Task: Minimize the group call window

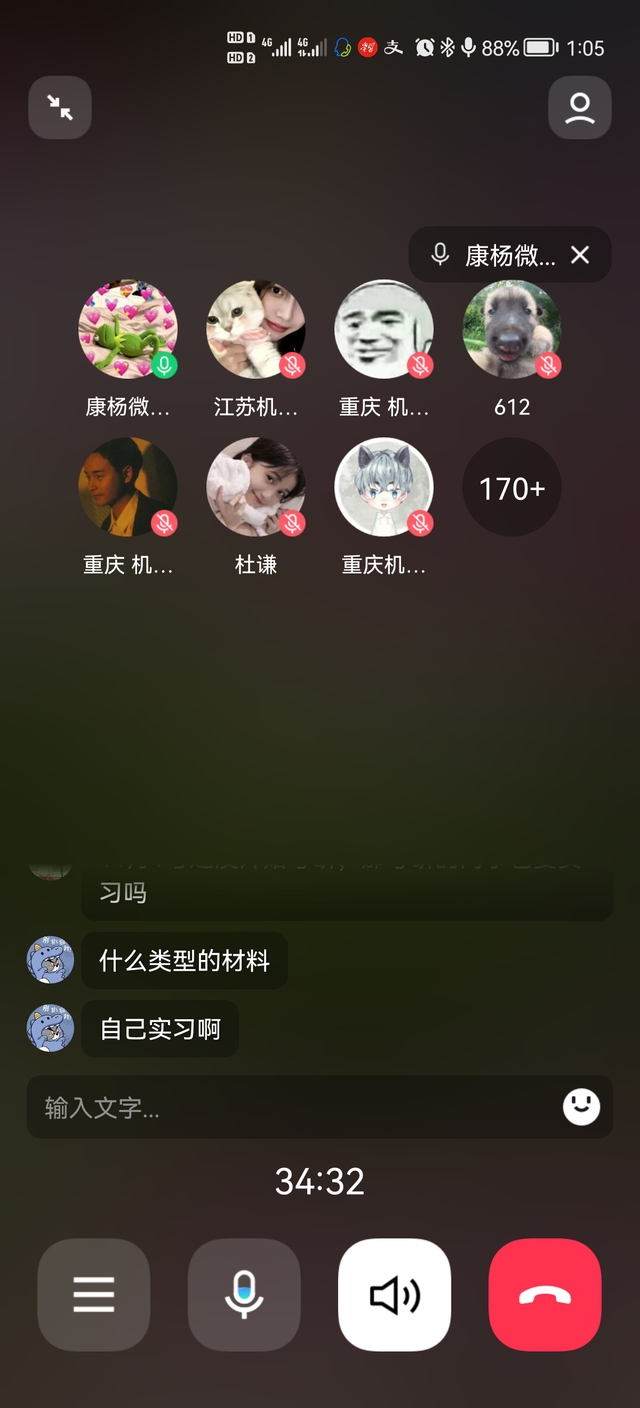Action: 60,108
